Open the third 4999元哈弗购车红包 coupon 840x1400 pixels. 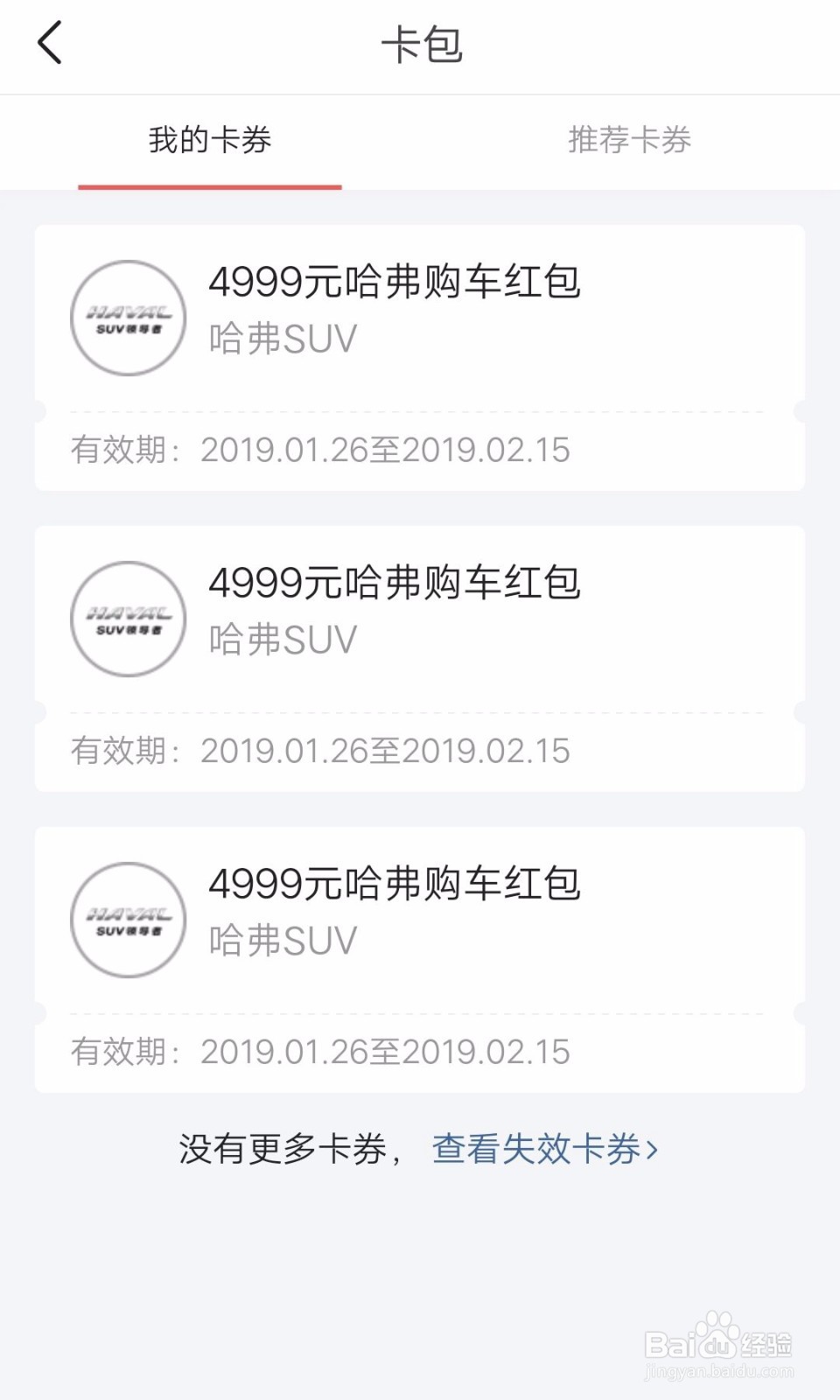420,960
